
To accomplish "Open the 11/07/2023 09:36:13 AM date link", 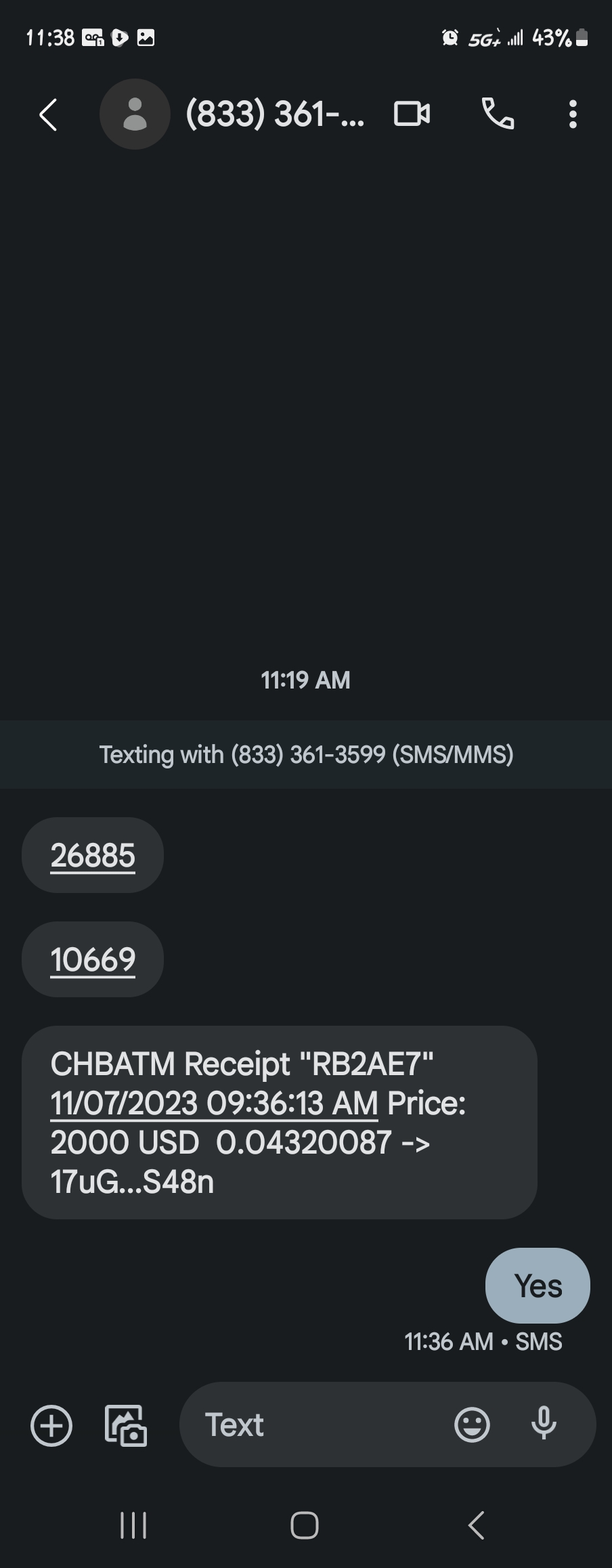I will 214,1103.
